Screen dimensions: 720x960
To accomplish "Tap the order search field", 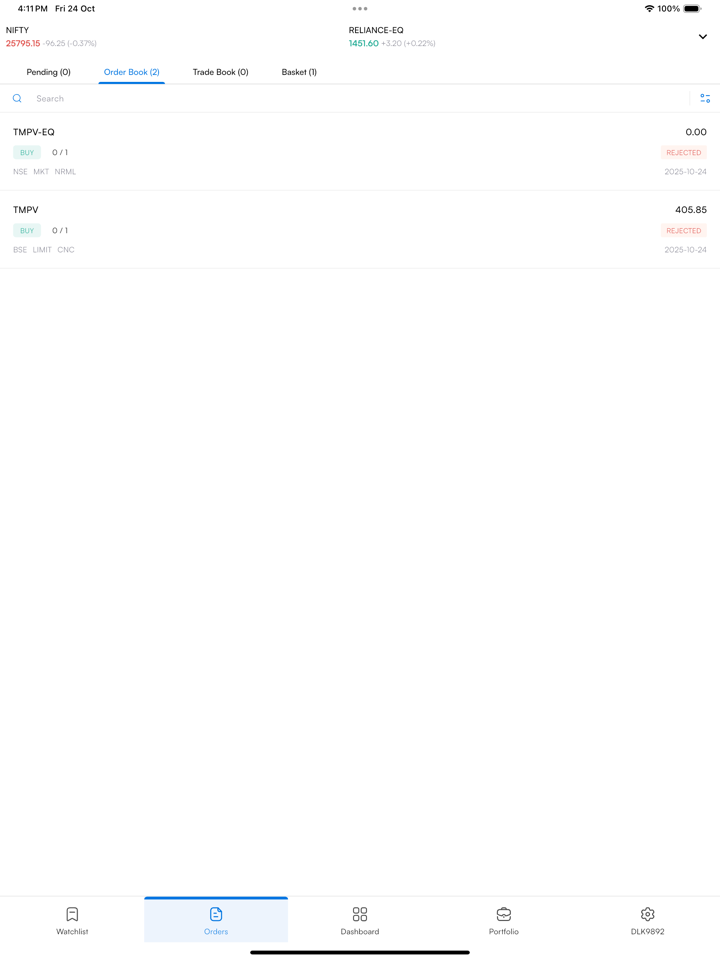I will 350,99.
